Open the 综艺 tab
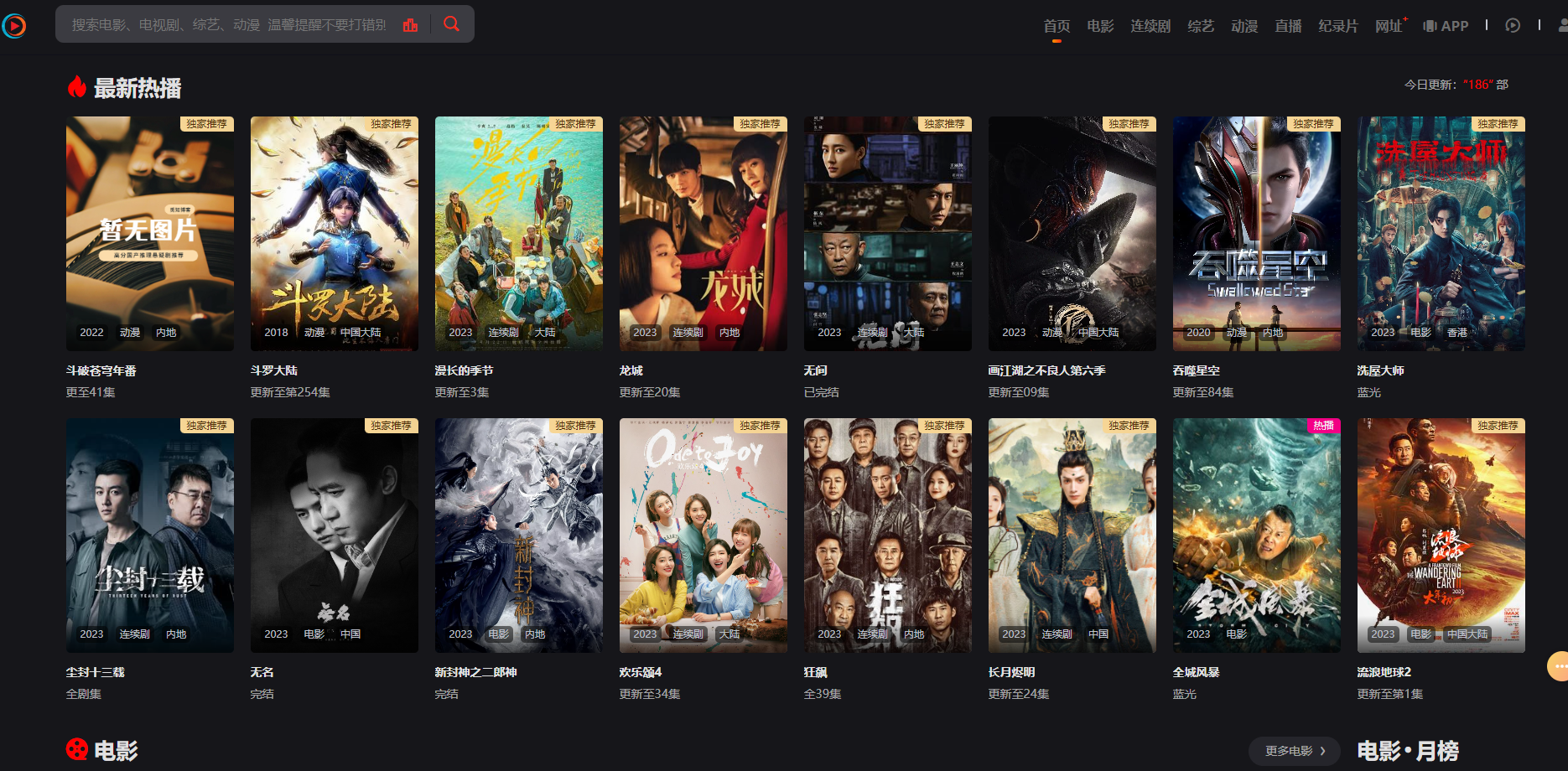 pyautogui.click(x=1200, y=26)
